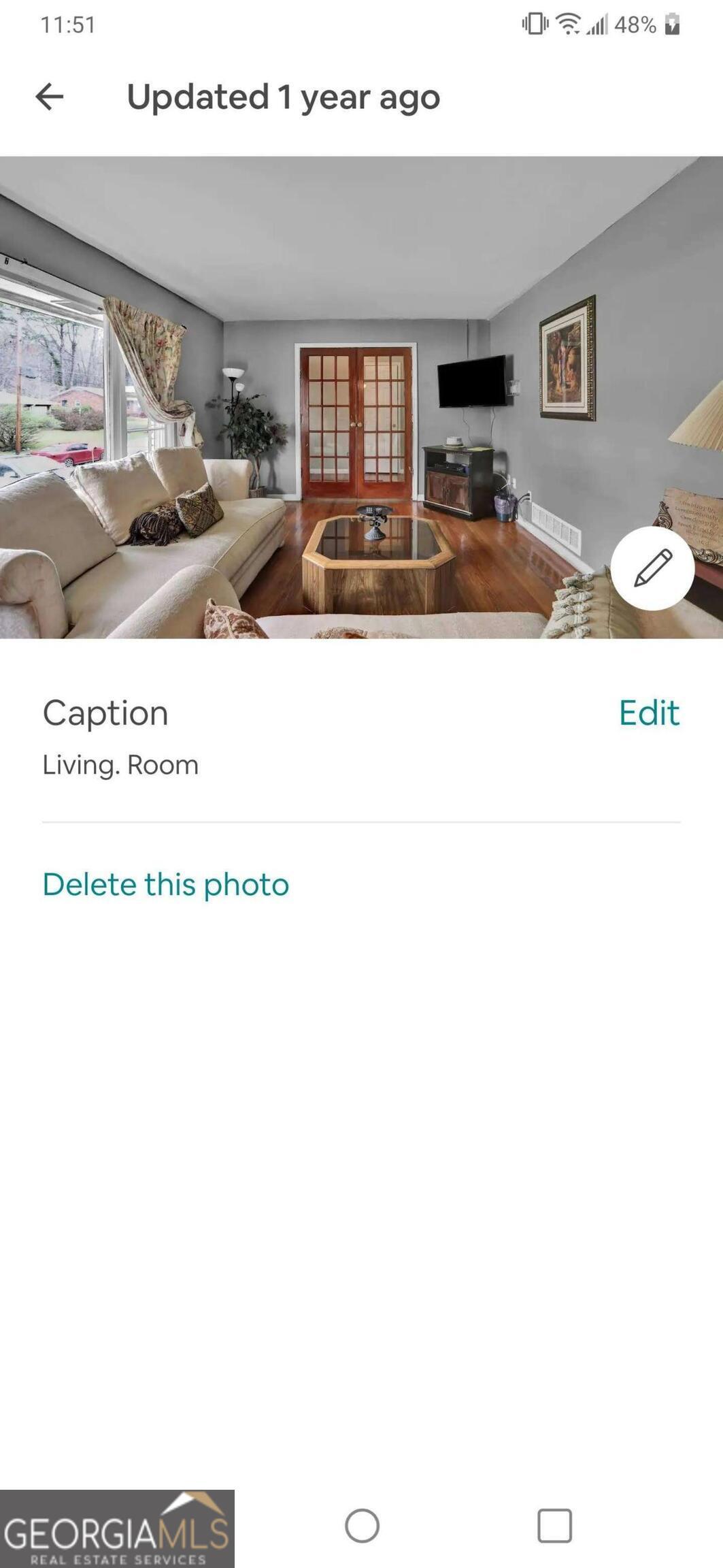Delete this photo
Screen dimensions: 723x1568
[x=166, y=884]
